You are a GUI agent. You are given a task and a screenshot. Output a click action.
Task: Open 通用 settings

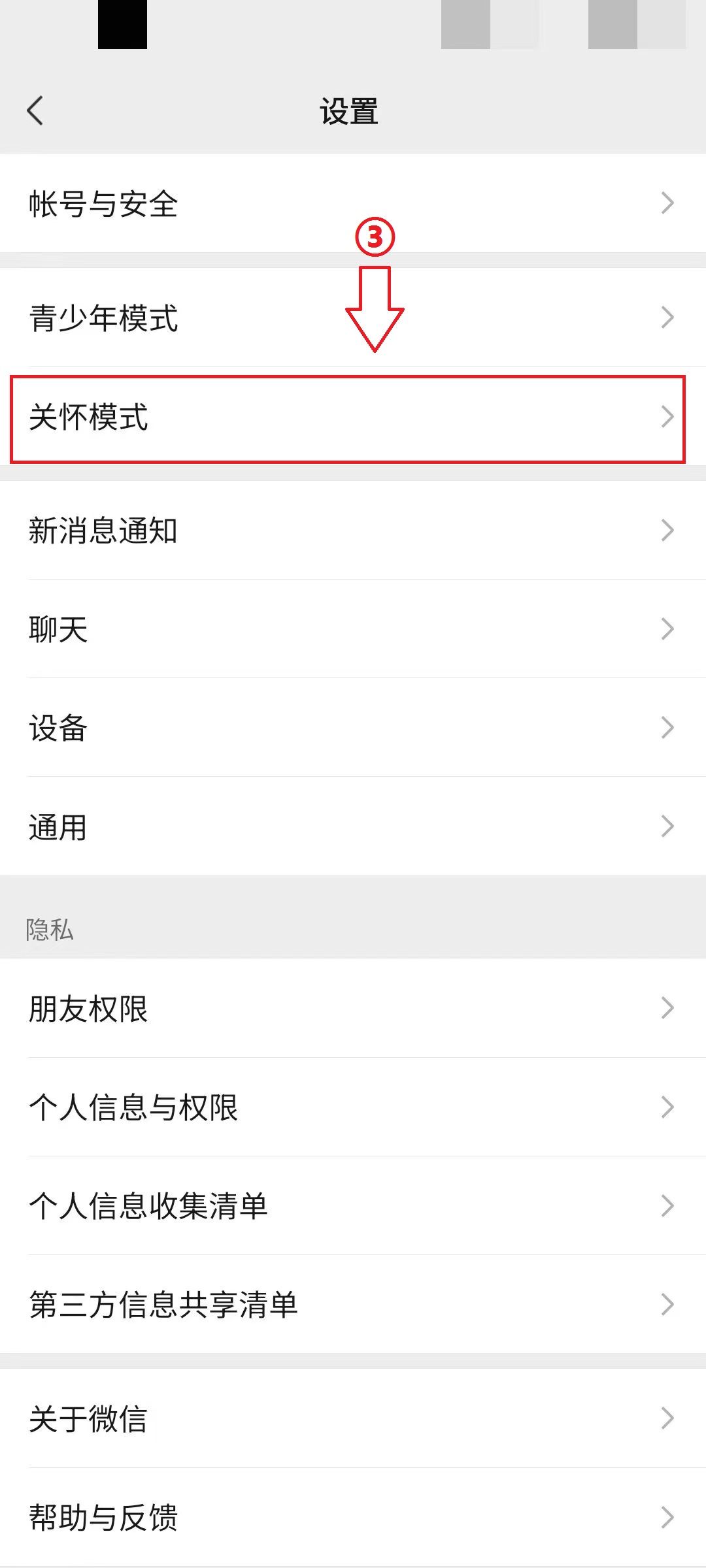353,826
